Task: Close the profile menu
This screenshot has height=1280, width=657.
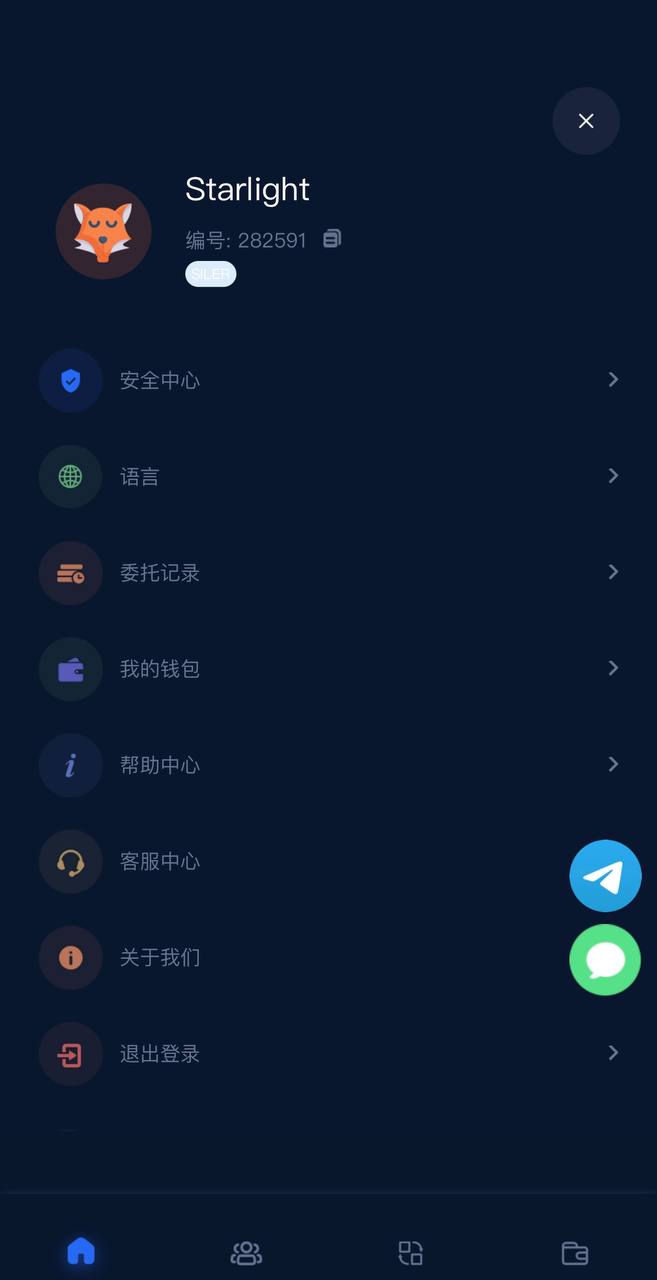Action: pyautogui.click(x=586, y=121)
